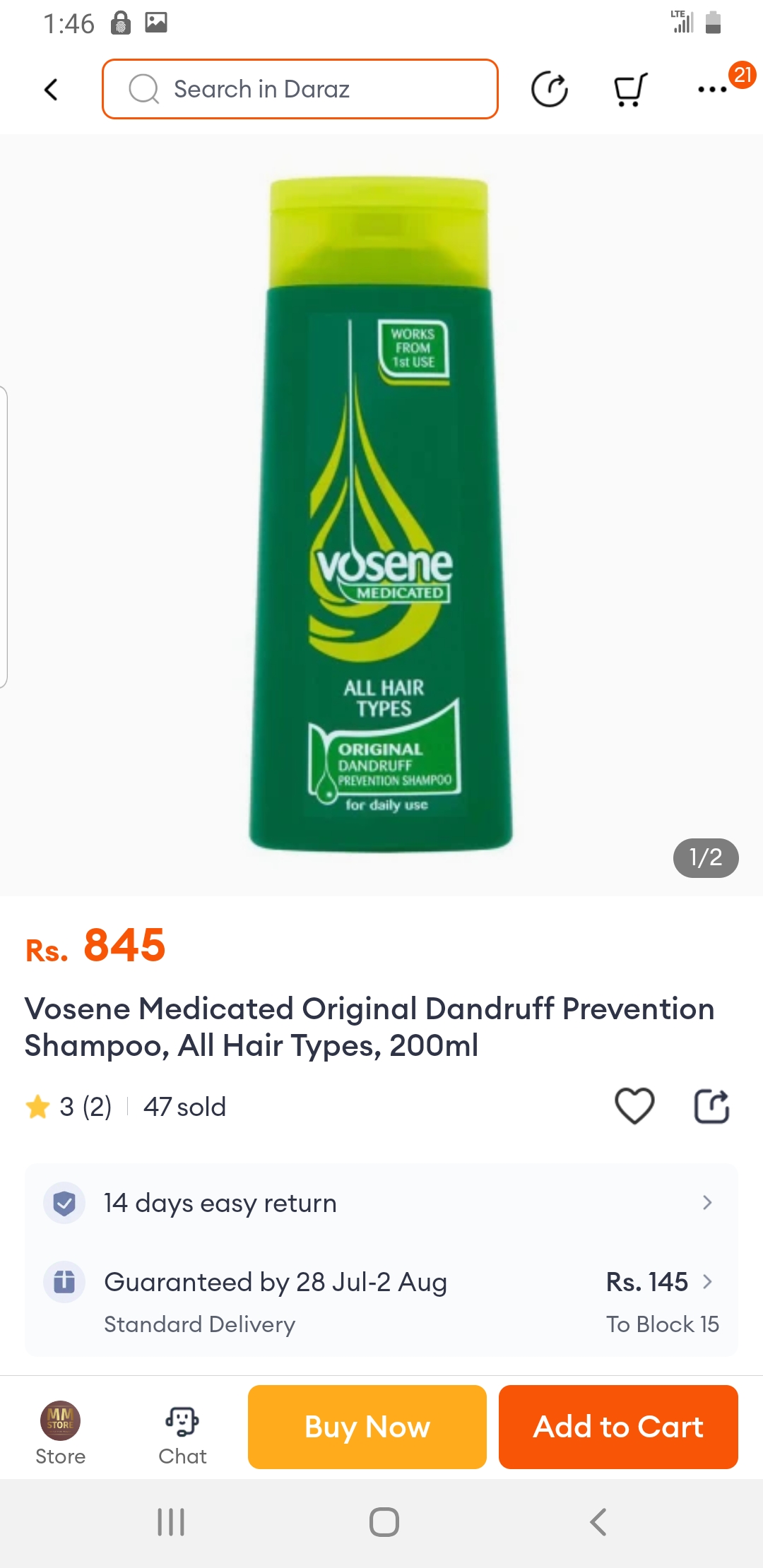Tap the circular arrow icon beside search
This screenshot has height=1568, width=763.
(x=549, y=90)
